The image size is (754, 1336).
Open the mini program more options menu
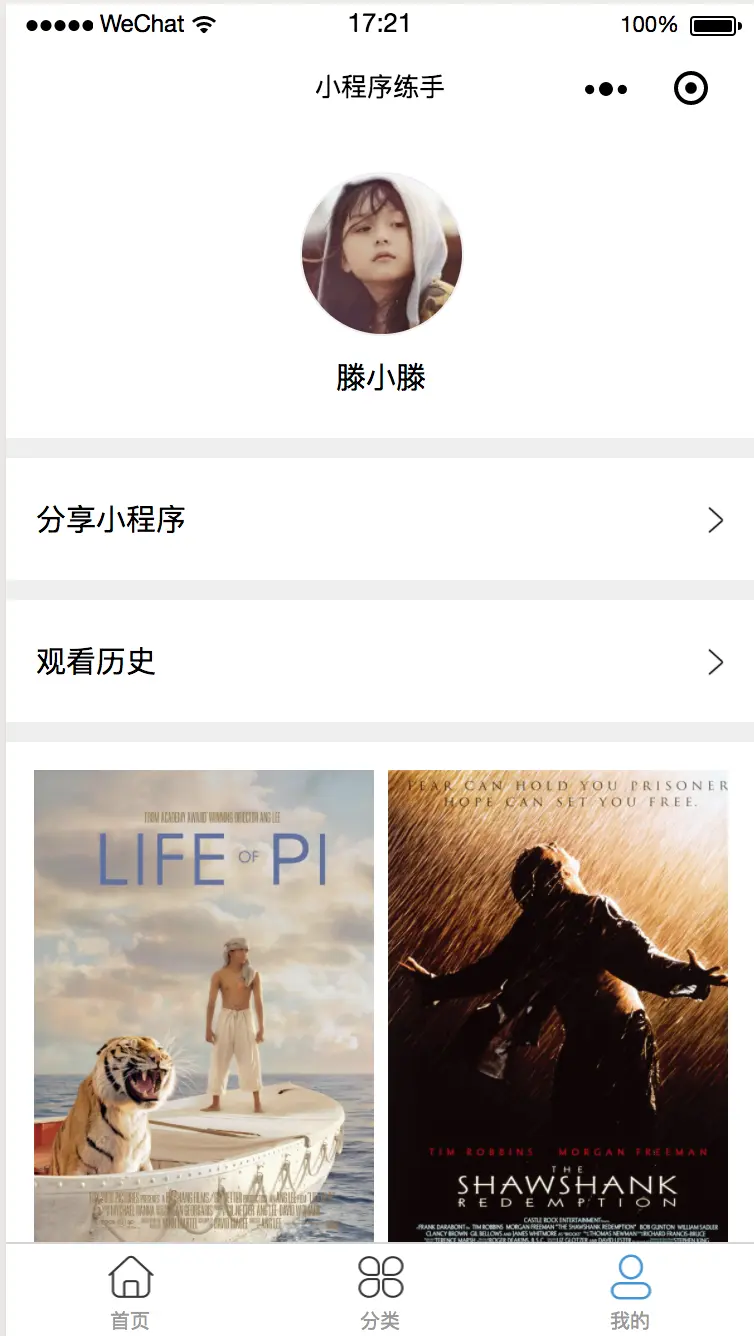coord(606,89)
